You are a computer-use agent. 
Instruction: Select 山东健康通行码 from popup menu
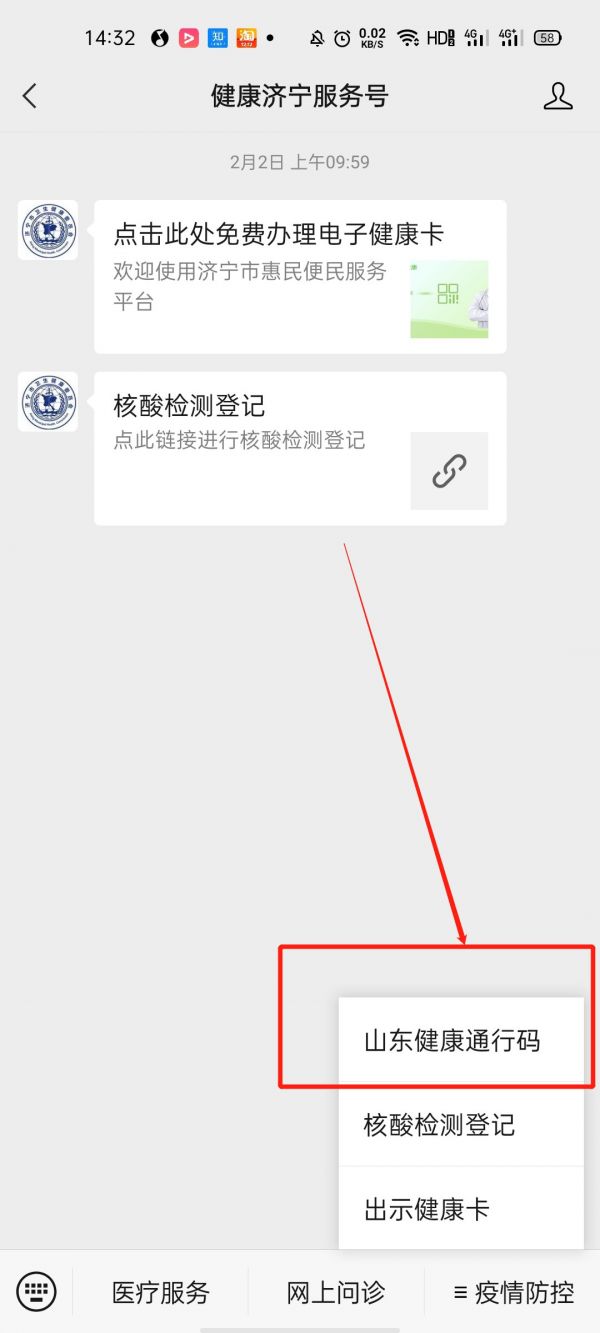[x=452, y=1041]
